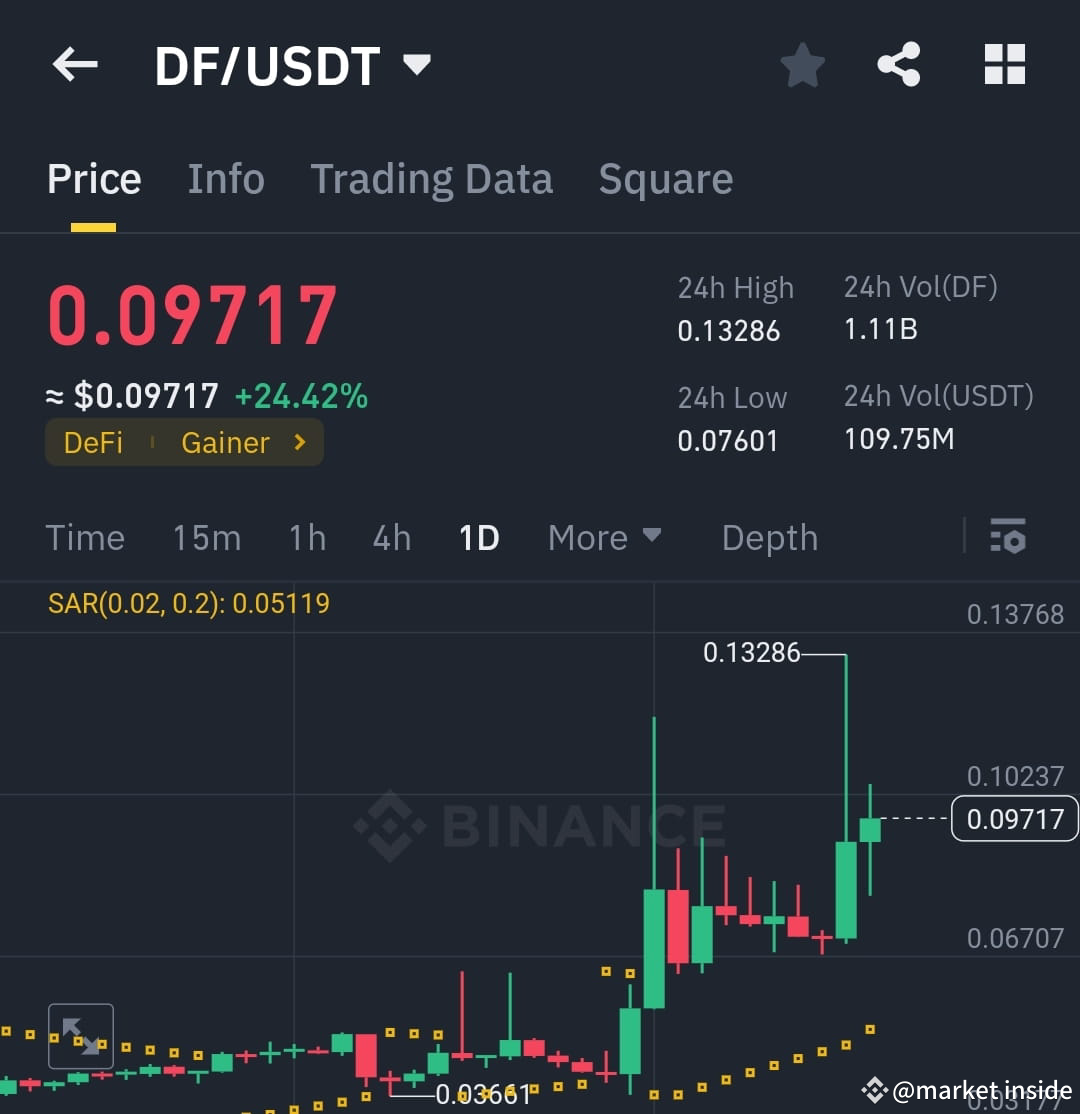1080x1114 pixels.
Task: Expand the chart to fullscreen
Action: (80, 1037)
